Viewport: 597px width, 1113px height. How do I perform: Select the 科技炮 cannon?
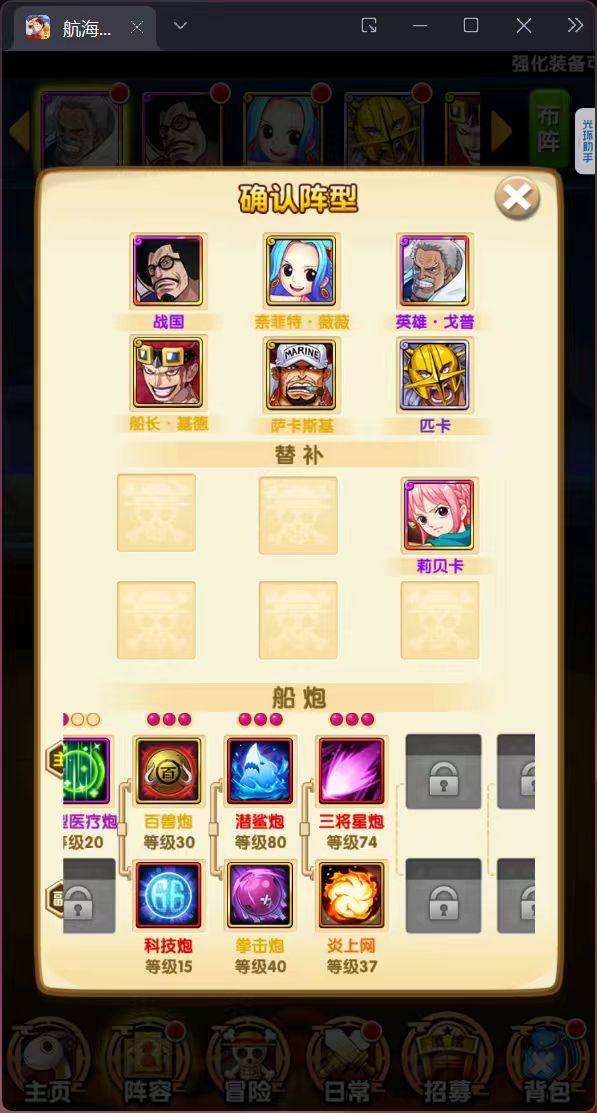click(x=169, y=895)
